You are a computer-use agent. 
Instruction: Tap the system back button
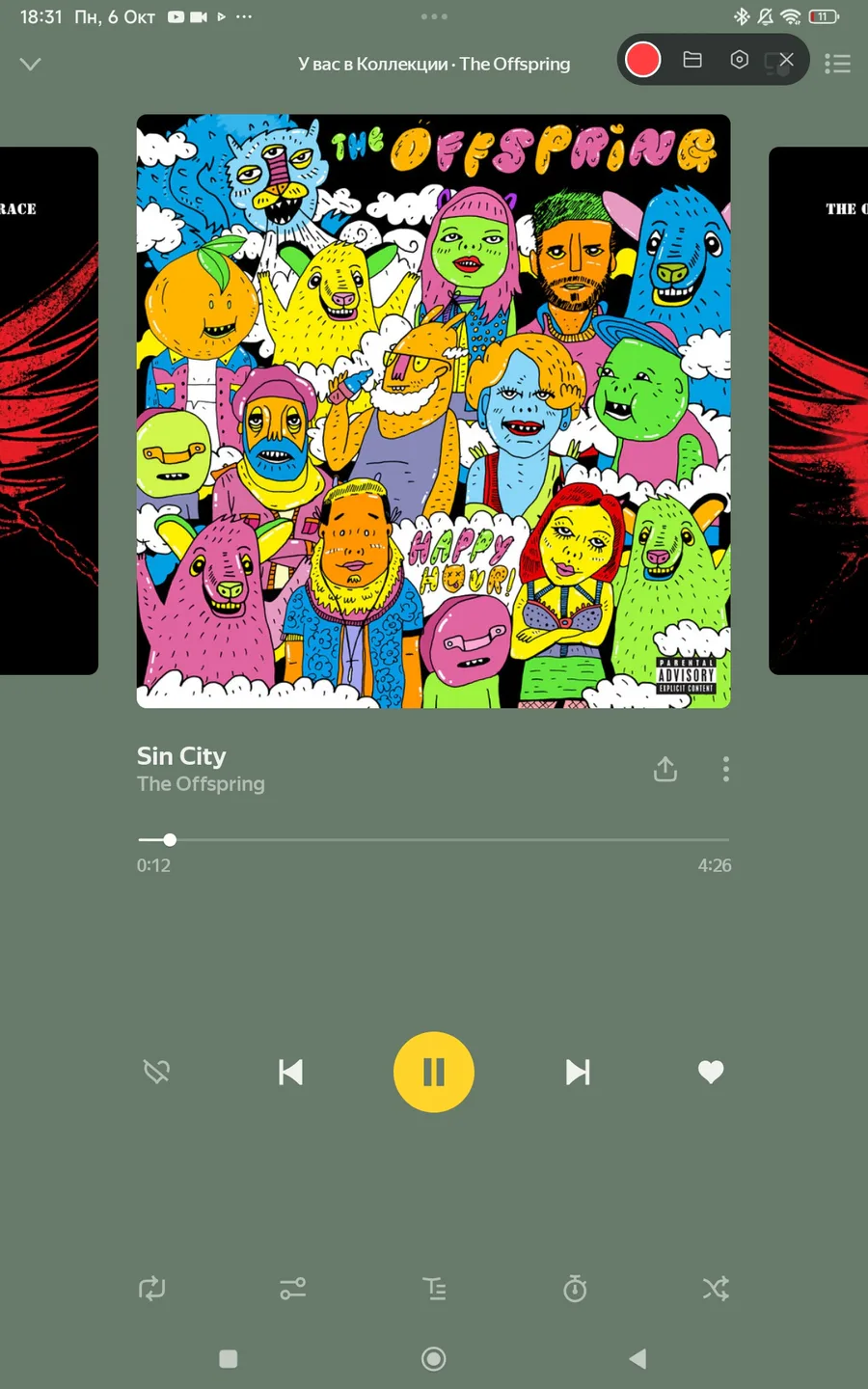tap(637, 1359)
